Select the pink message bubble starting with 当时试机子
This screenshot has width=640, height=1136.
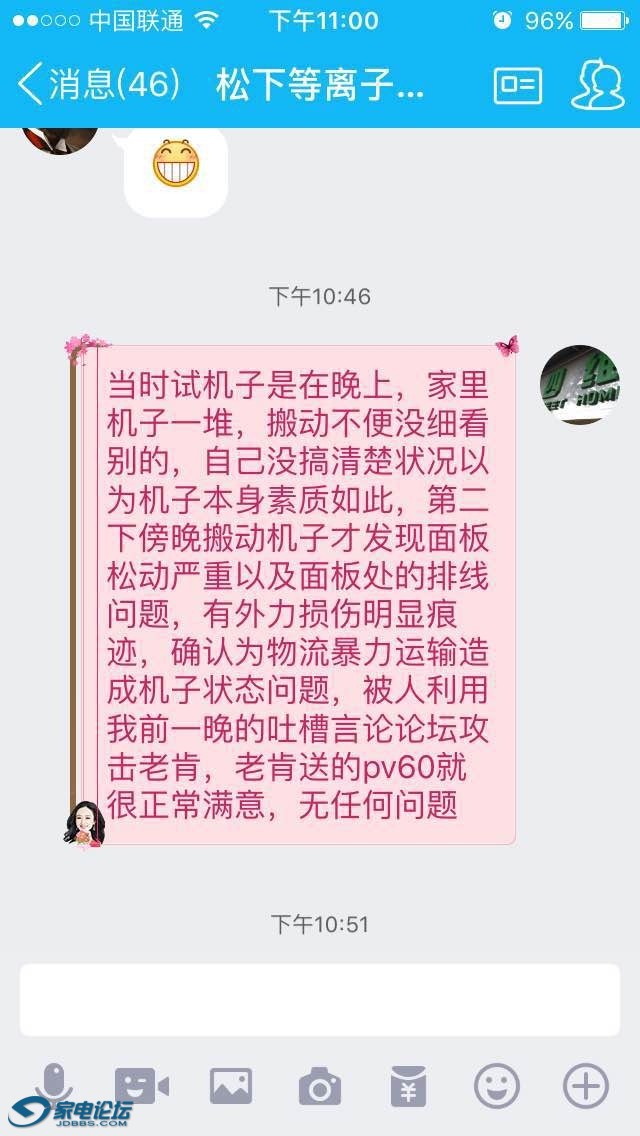click(x=300, y=595)
